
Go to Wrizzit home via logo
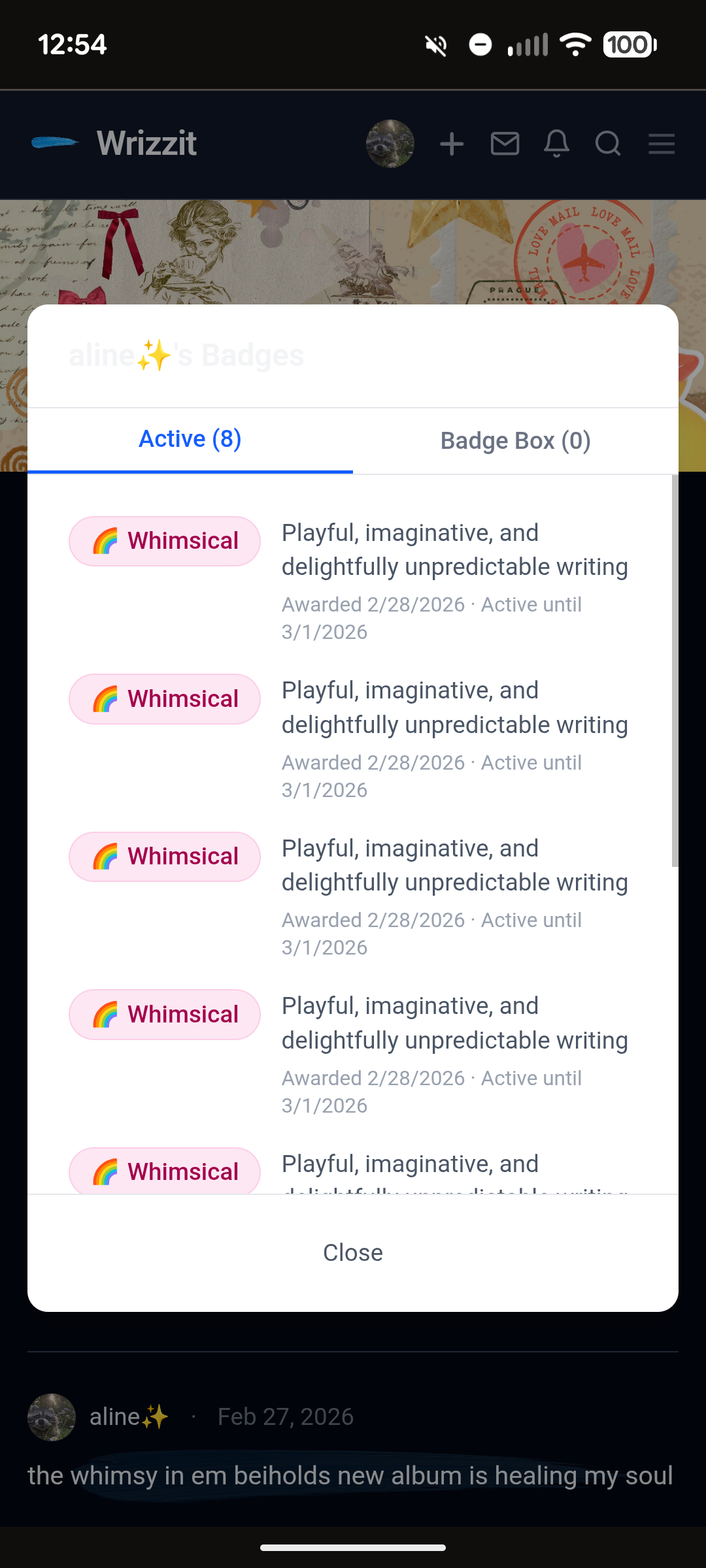click(114, 143)
